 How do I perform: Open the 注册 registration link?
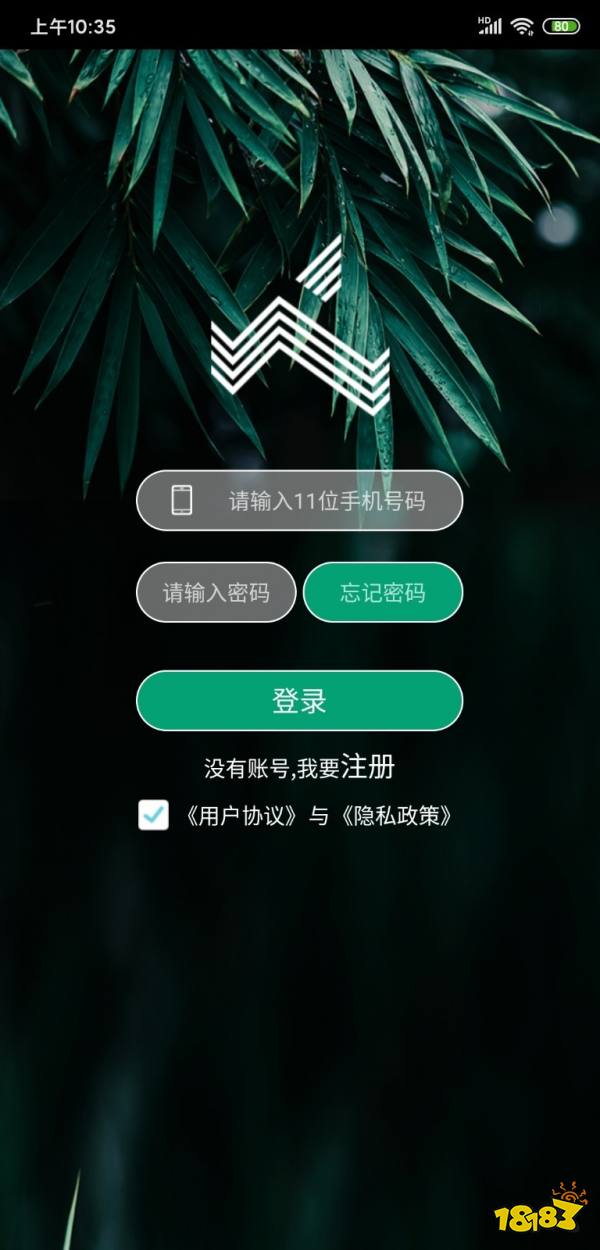pyautogui.click(x=368, y=767)
